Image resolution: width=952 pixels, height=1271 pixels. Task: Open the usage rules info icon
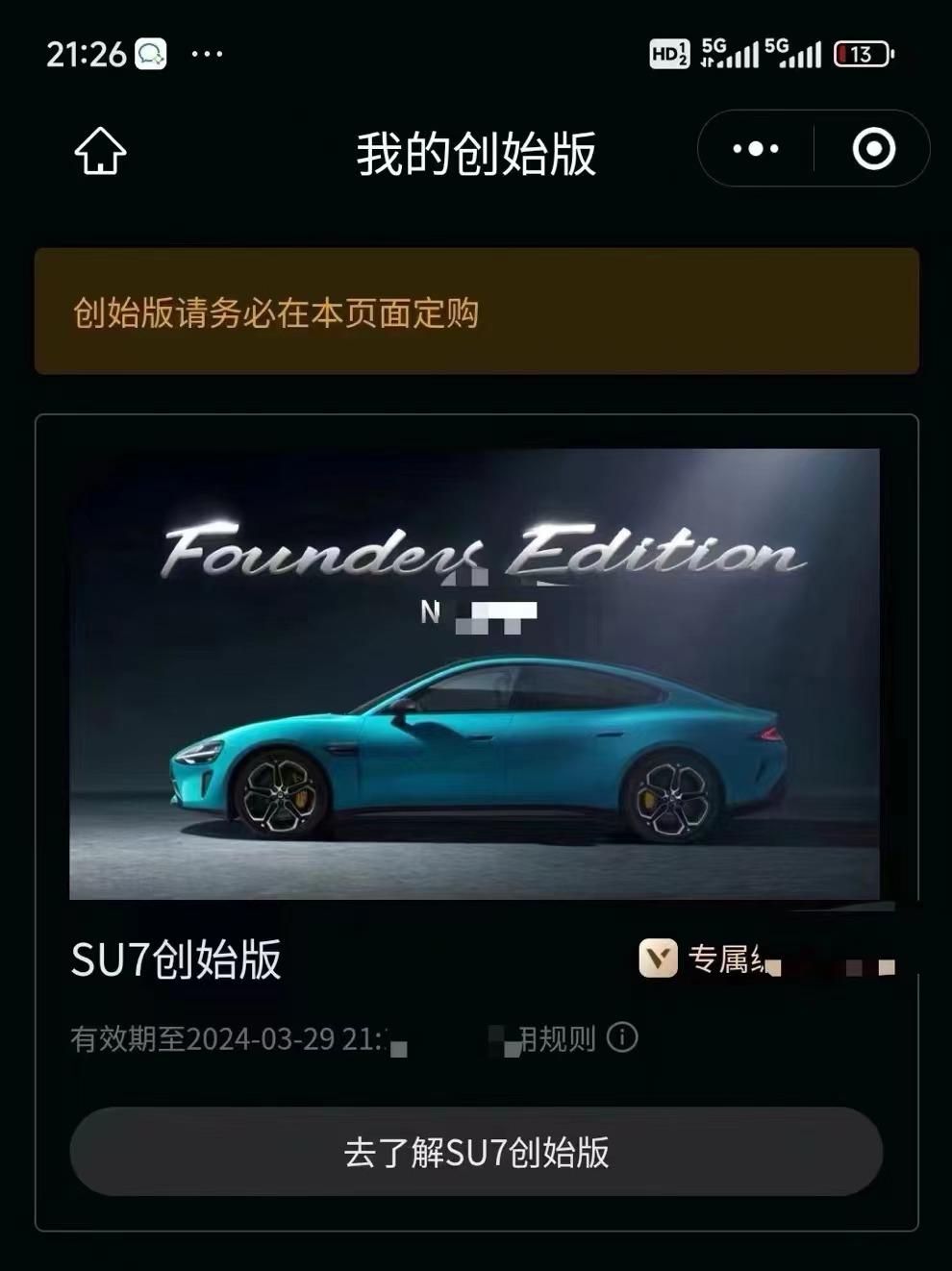tap(622, 1037)
